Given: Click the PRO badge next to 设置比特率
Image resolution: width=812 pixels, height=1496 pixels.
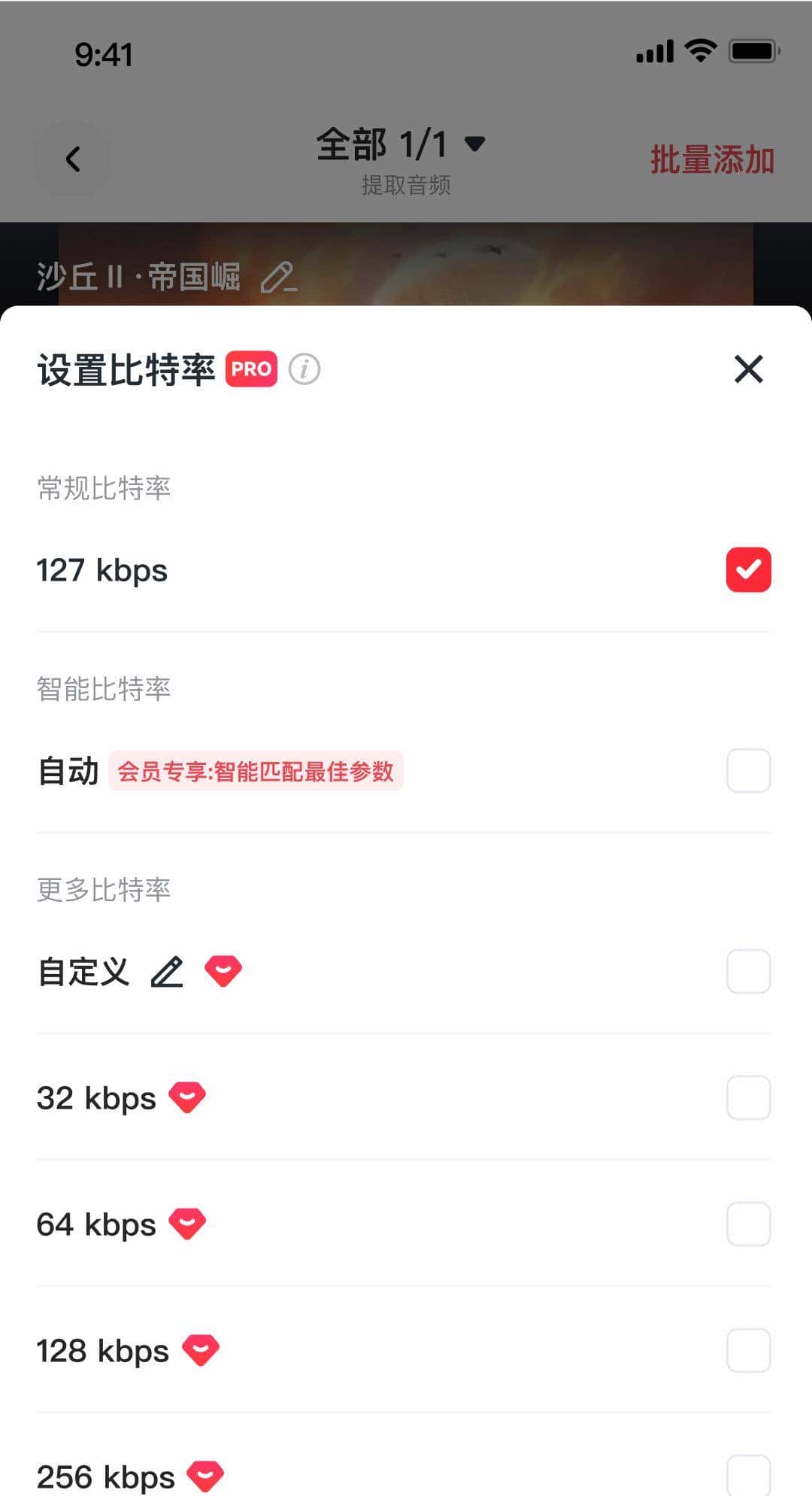Looking at the screenshot, I should coord(251,369).
